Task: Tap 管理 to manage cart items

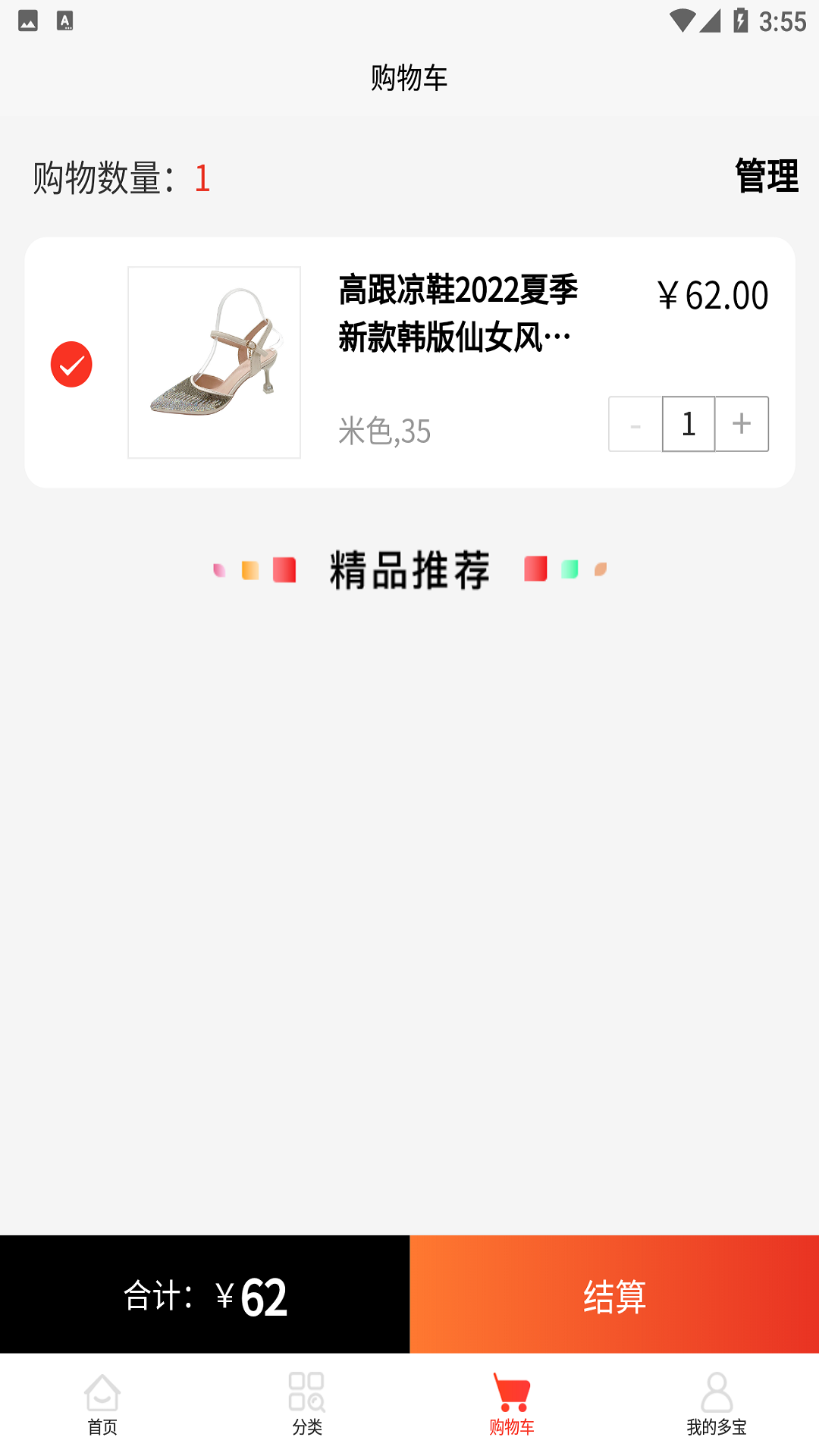Action: click(x=765, y=176)
